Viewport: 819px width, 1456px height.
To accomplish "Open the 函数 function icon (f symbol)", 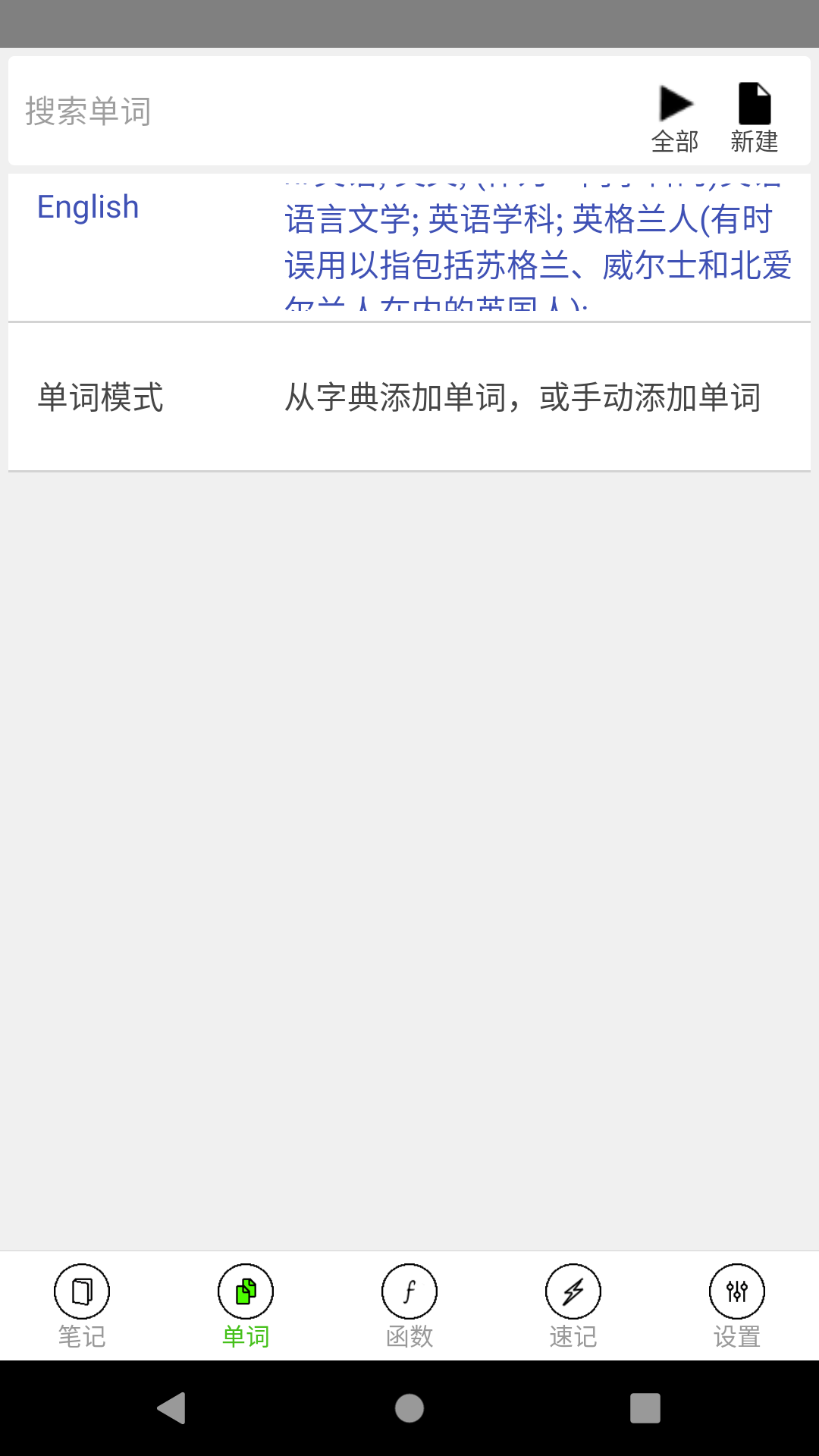I will pos(409,1290).
